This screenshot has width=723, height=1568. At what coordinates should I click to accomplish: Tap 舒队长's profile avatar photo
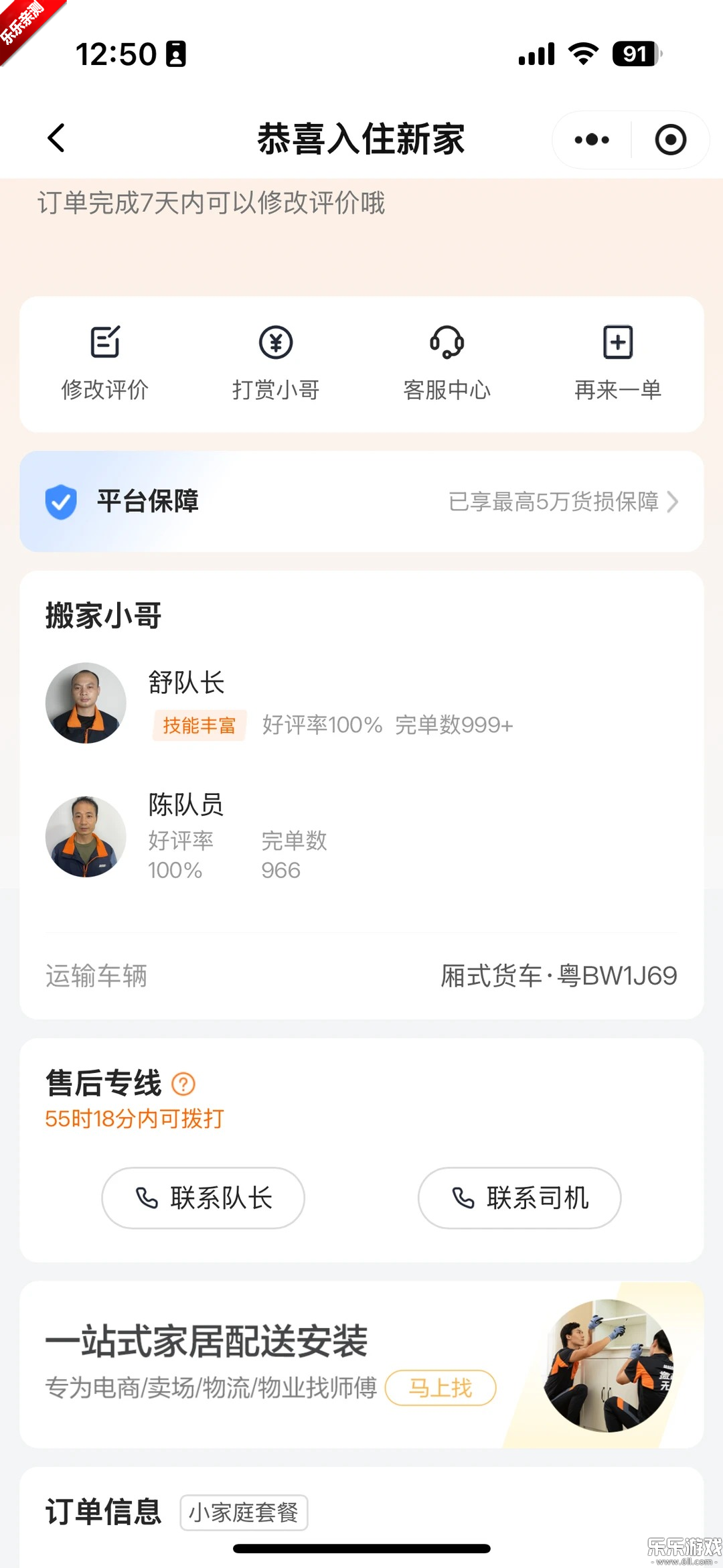(85, 702)
